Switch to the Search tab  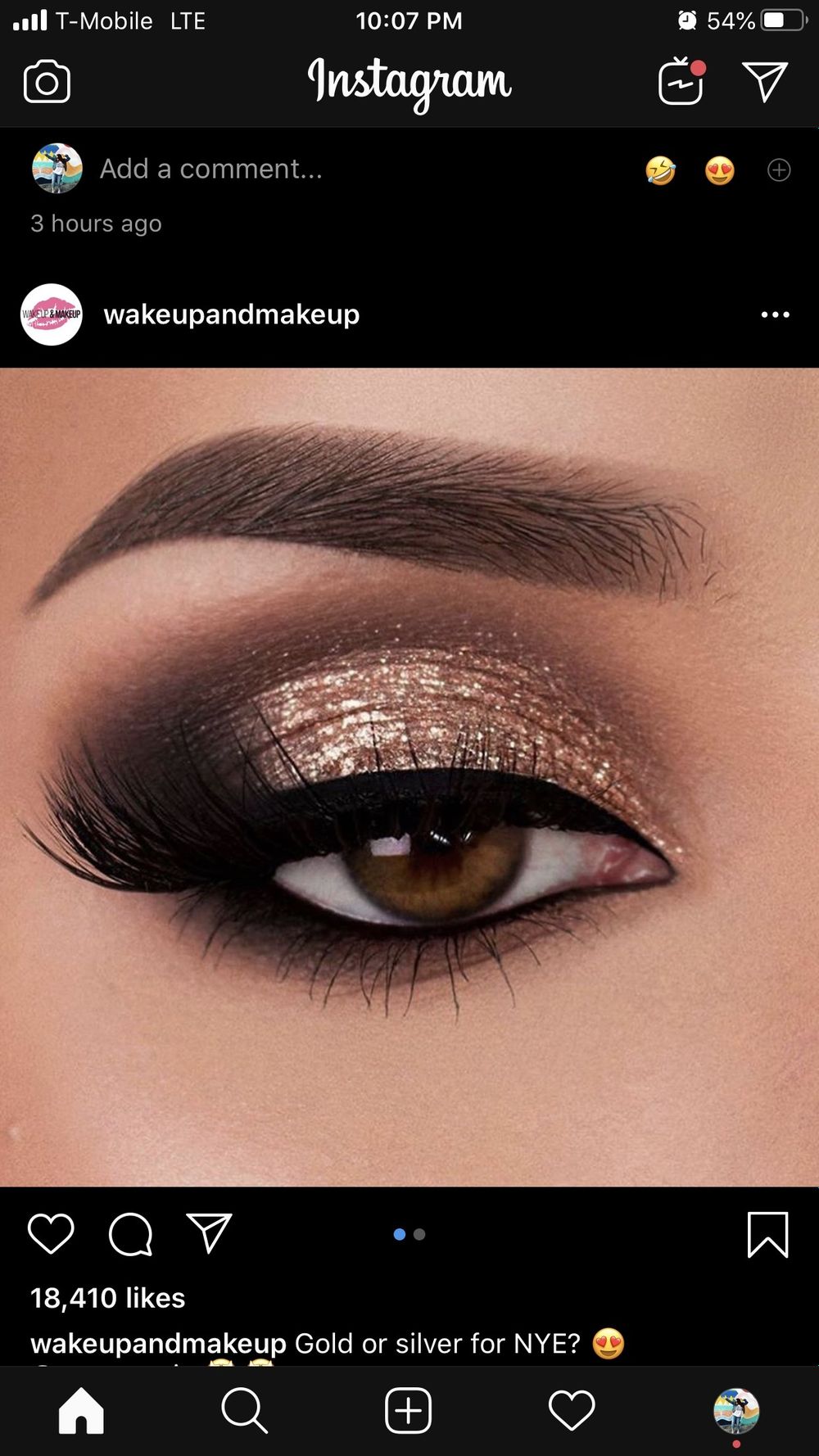(x=244, y=1410)
